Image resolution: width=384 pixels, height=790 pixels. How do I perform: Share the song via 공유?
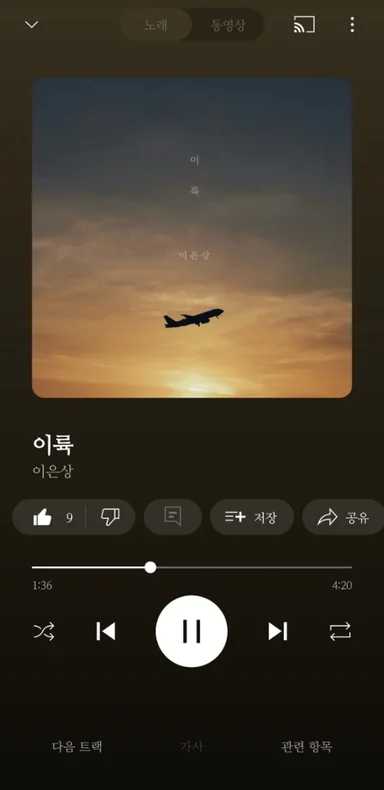click(x=344, y=517)
